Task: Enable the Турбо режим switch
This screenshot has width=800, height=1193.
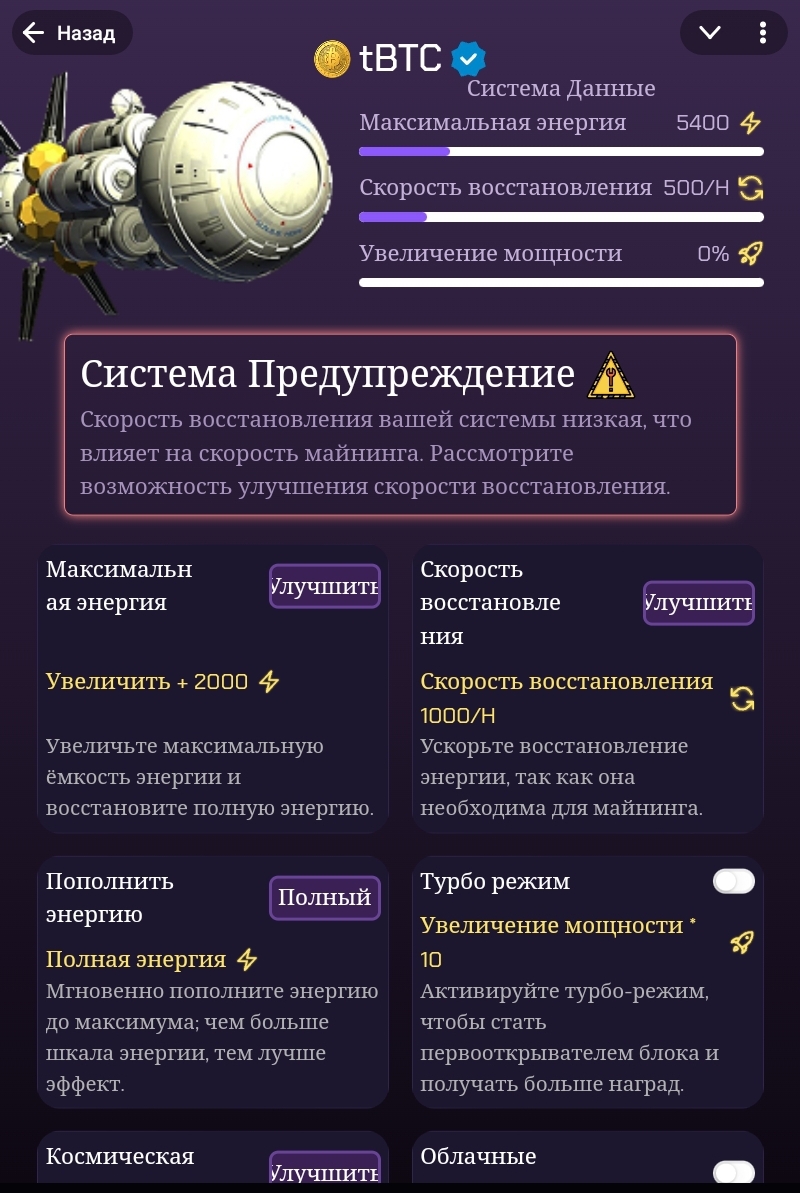Action: [x=733, y=881]
